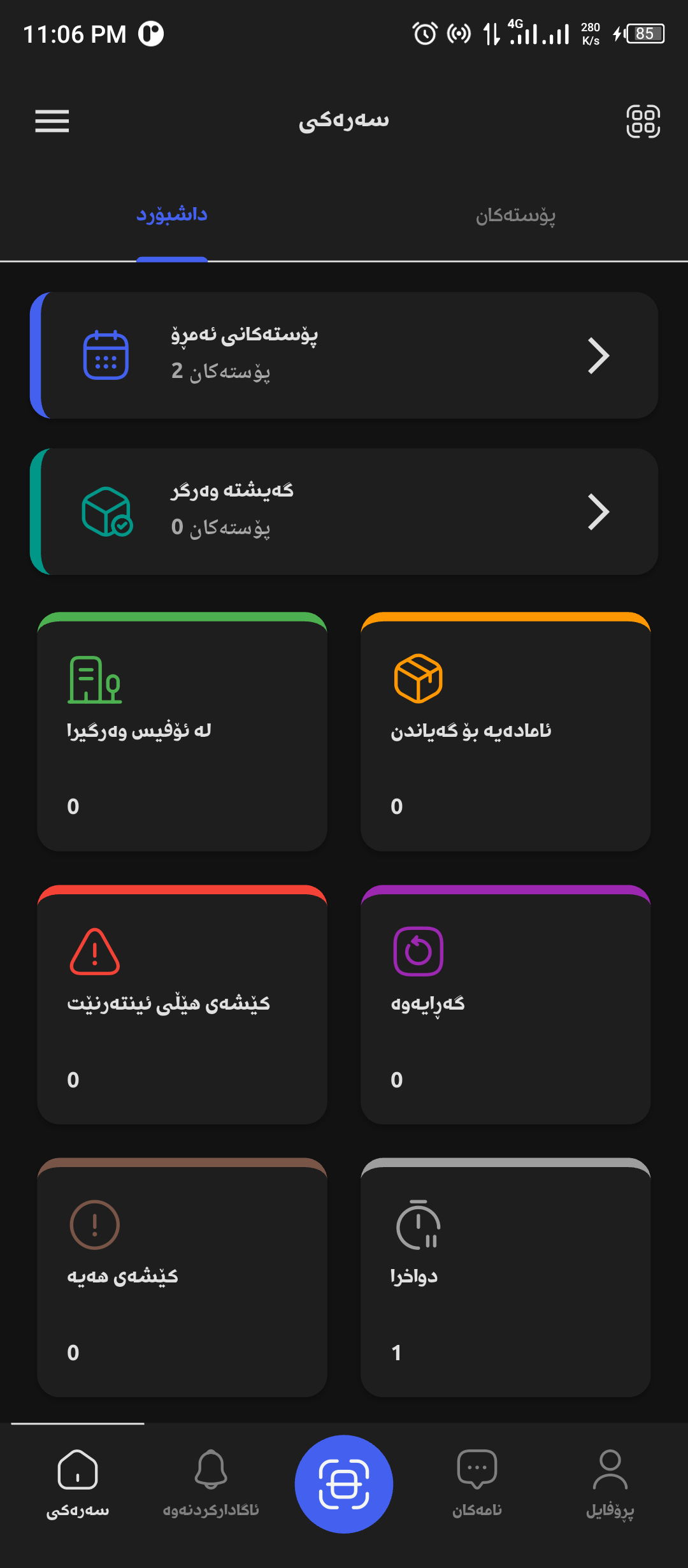Viewport: 688px width, 1568px height.
Task: Open کێشەی هێڵی ئینتەرنێت card
Action: tap(182, 1005)
